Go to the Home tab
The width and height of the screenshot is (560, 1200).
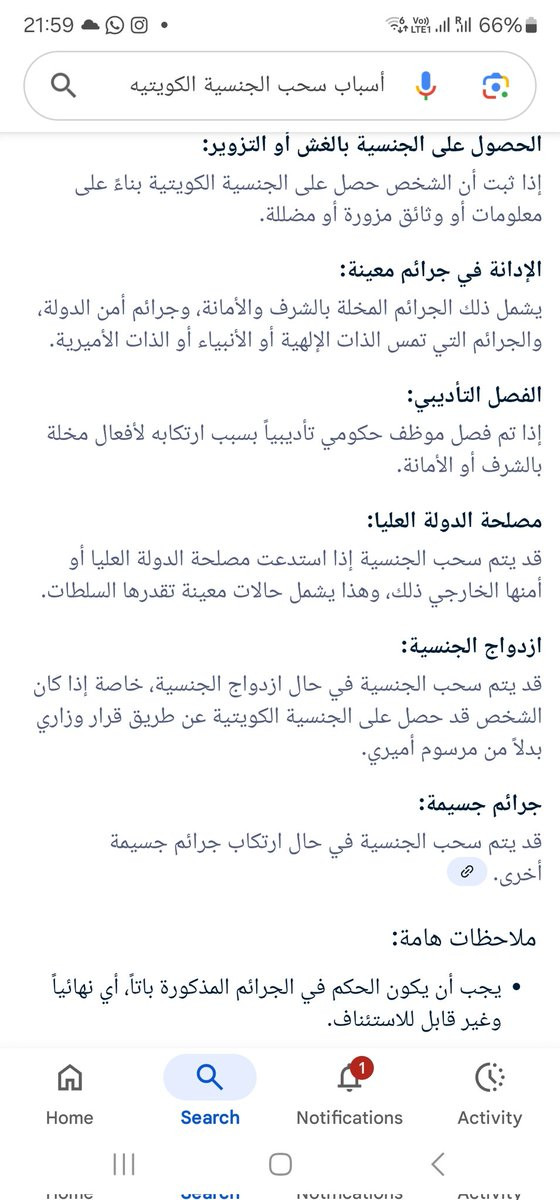70,1091
